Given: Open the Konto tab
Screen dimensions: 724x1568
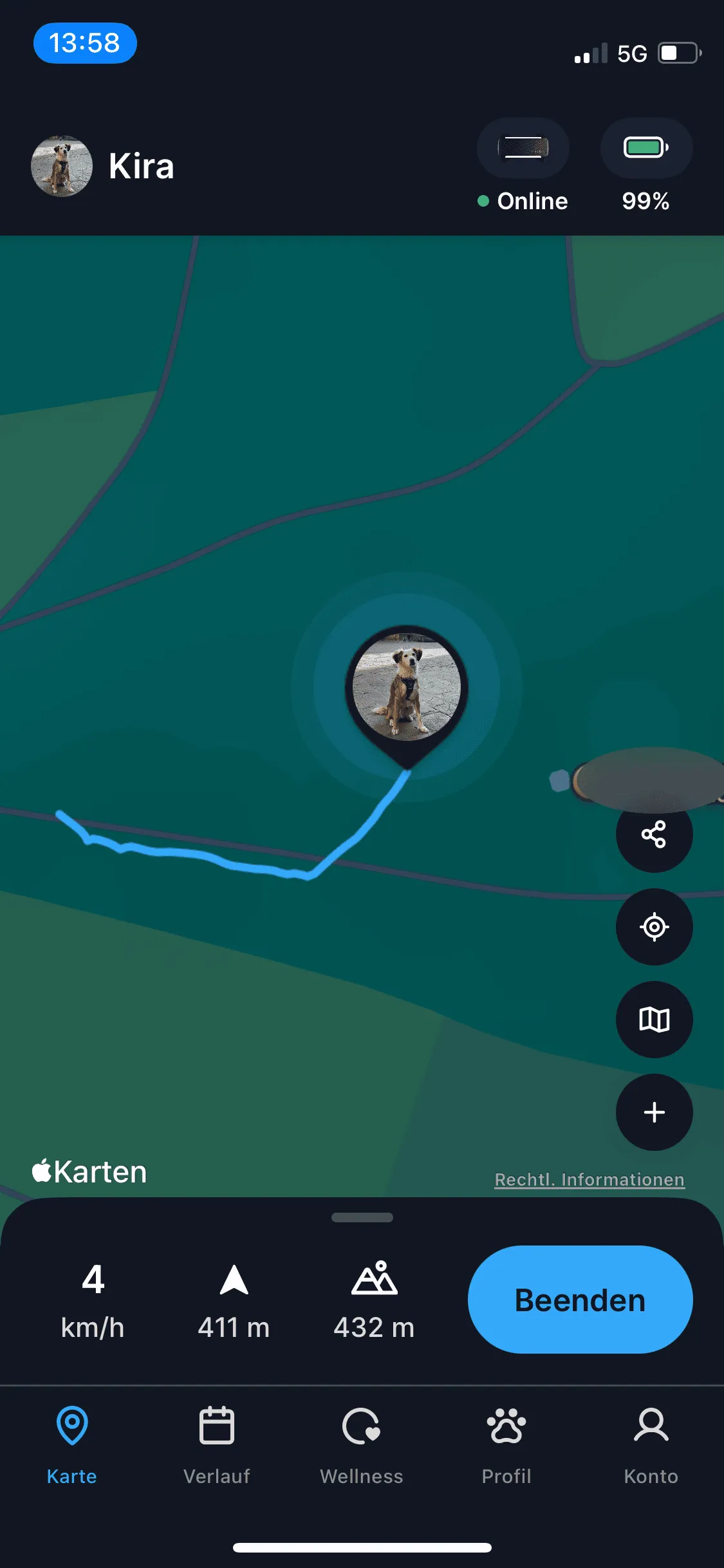Looking at the screenshot, I should (652, 1445).
